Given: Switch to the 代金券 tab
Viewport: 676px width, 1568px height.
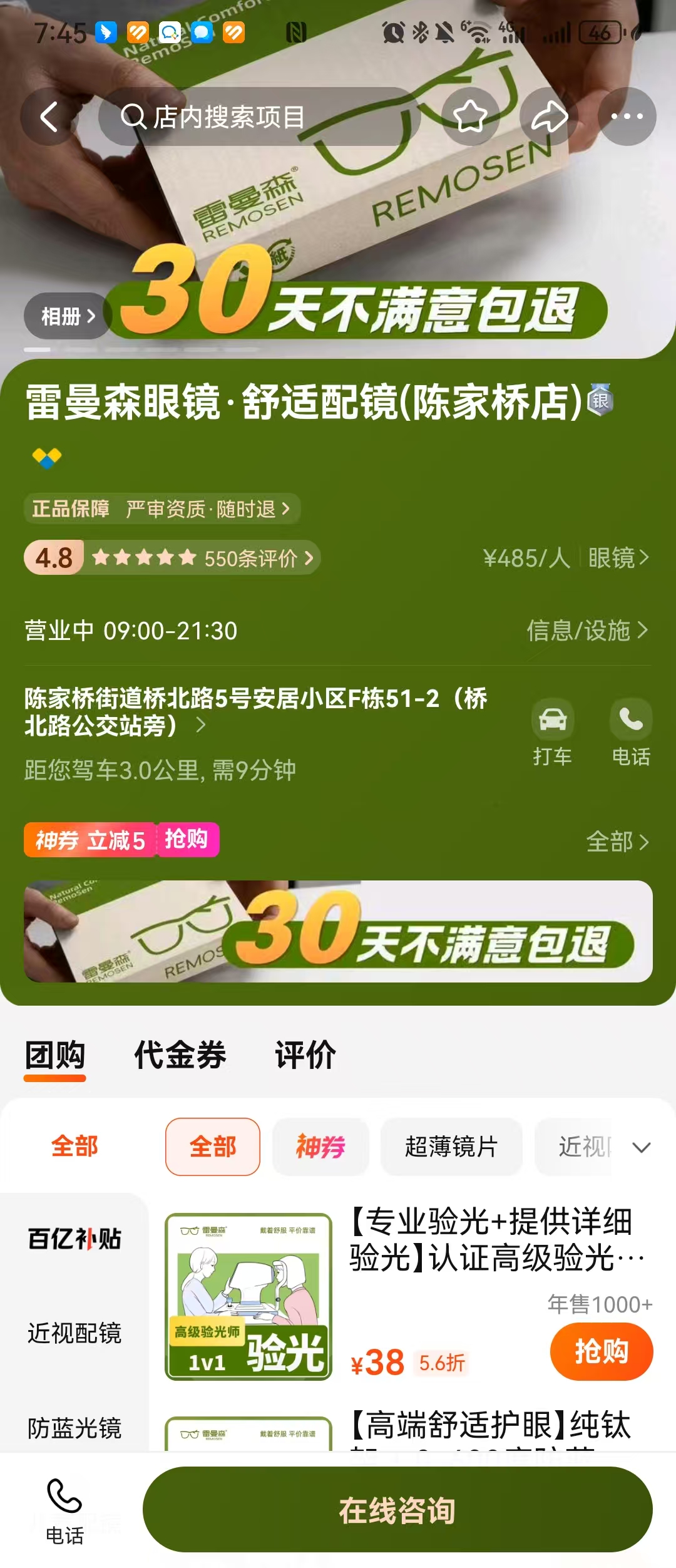Looking at the screenshot, I should (180, 1055).
